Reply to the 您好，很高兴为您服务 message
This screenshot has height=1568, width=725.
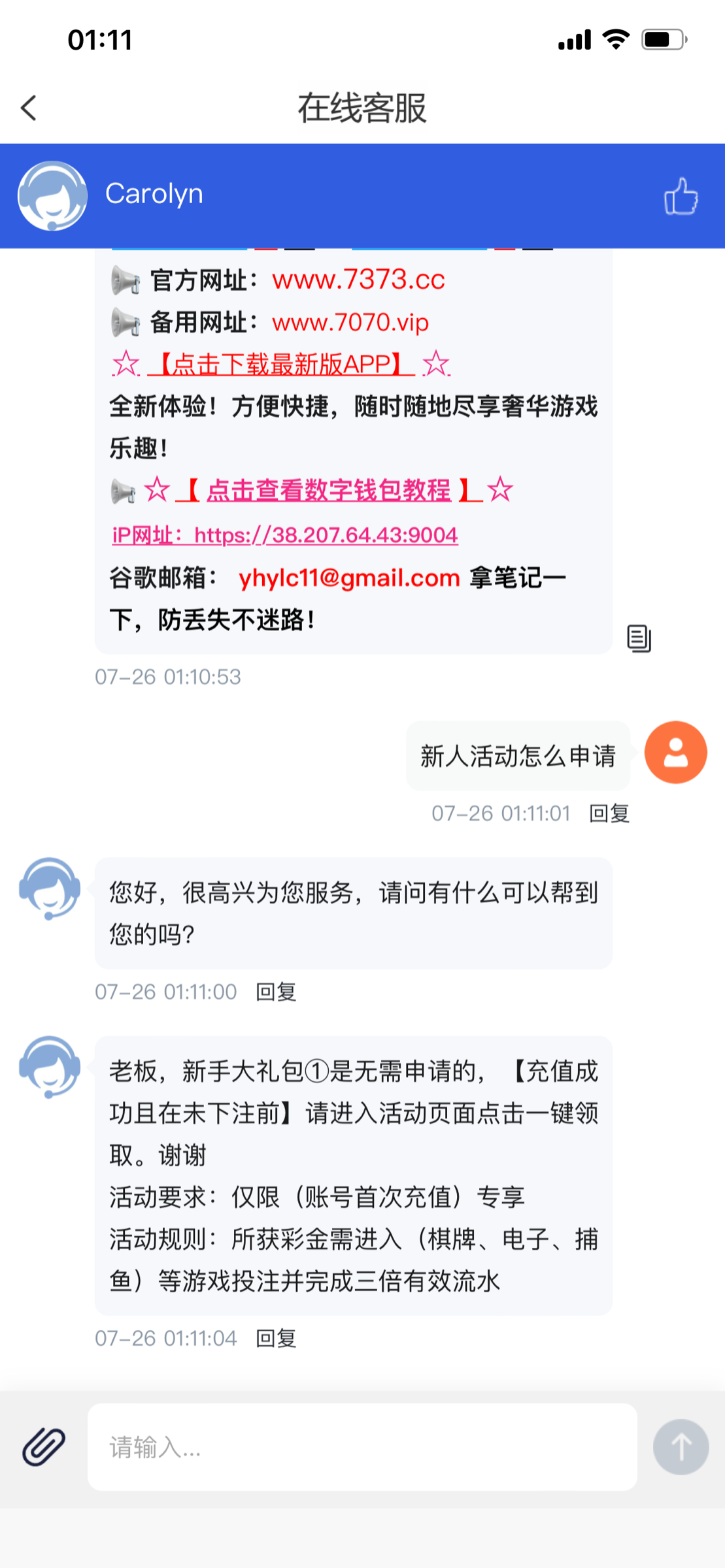276,992
